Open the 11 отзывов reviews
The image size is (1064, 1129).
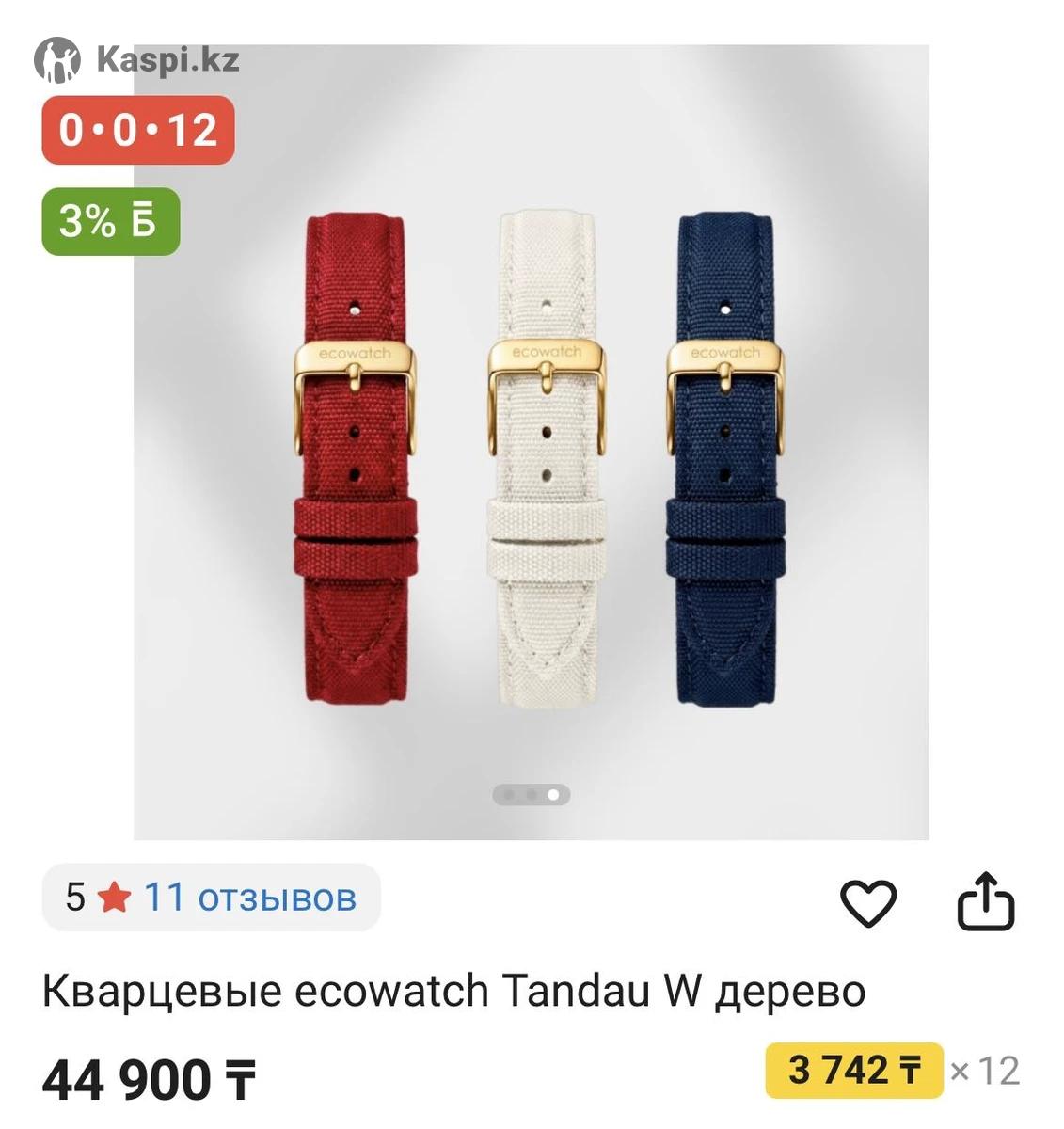click(249, 897)
